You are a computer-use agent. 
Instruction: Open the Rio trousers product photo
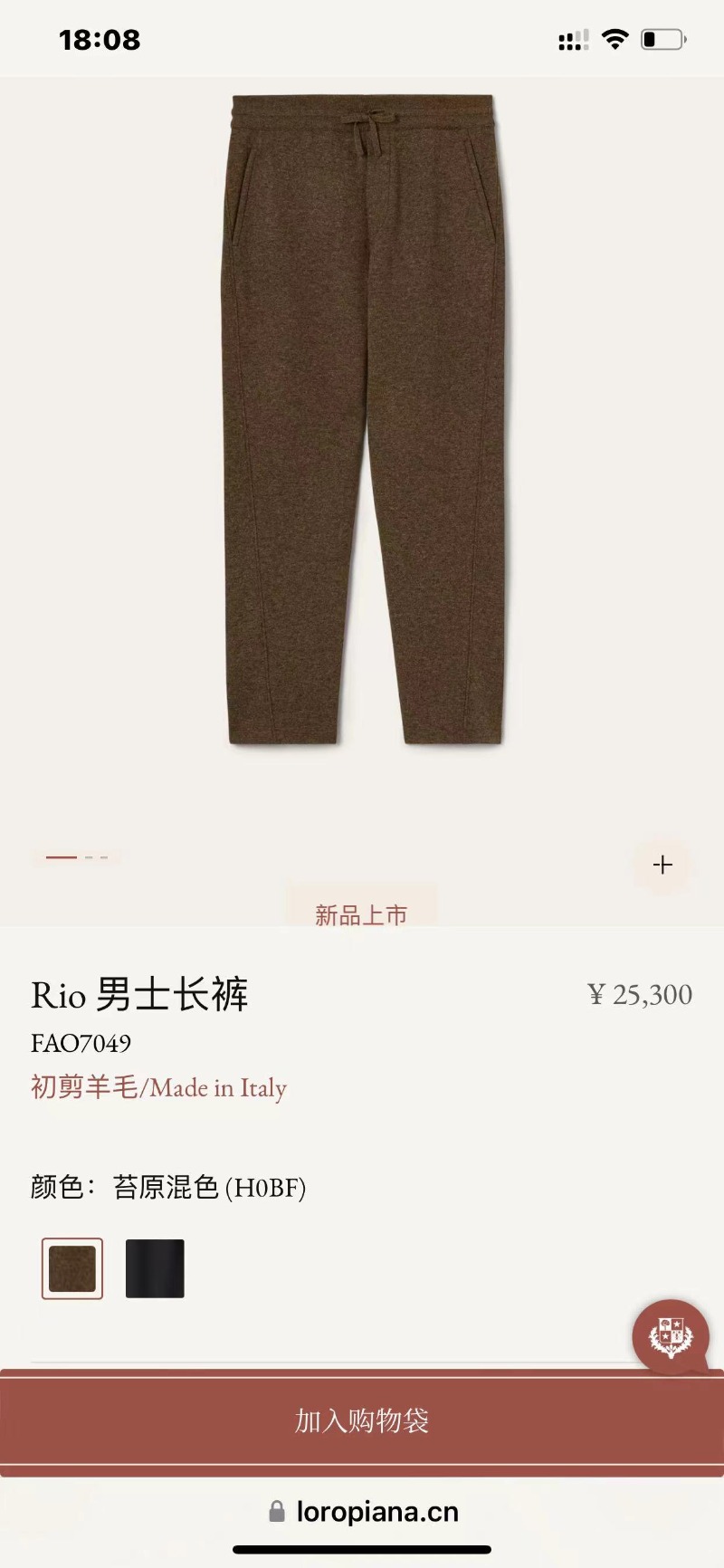362,421
